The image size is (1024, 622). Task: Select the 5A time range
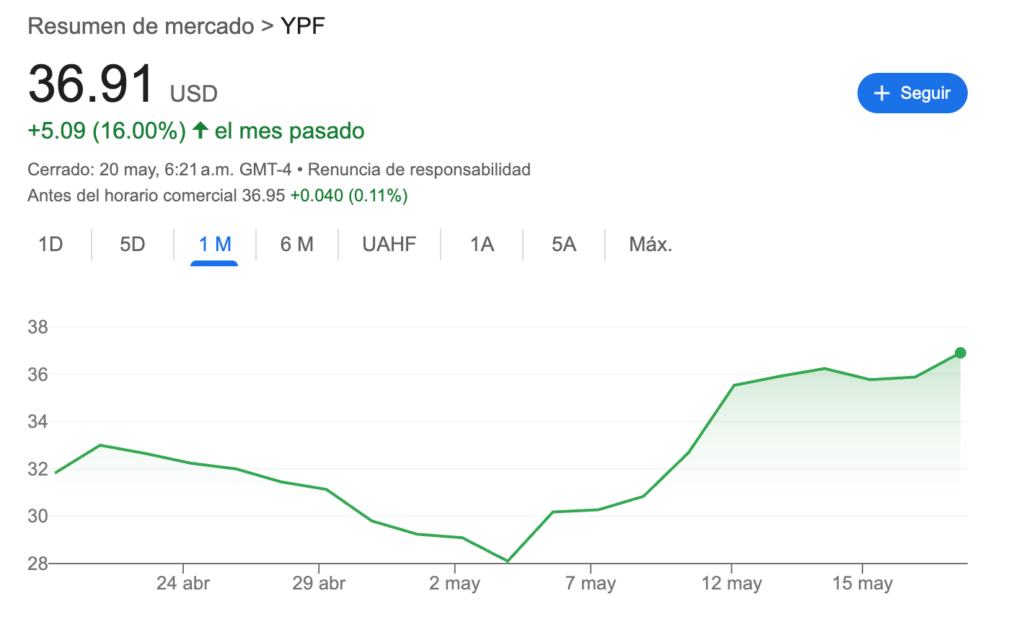click(x=564, y=244)
